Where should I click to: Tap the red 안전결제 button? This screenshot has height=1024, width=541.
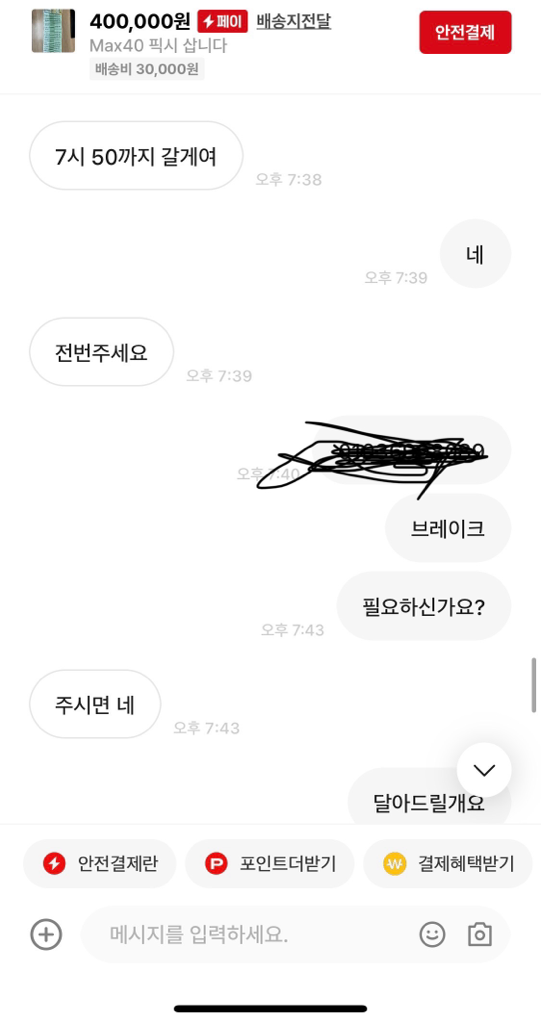(x=465, y=32)
